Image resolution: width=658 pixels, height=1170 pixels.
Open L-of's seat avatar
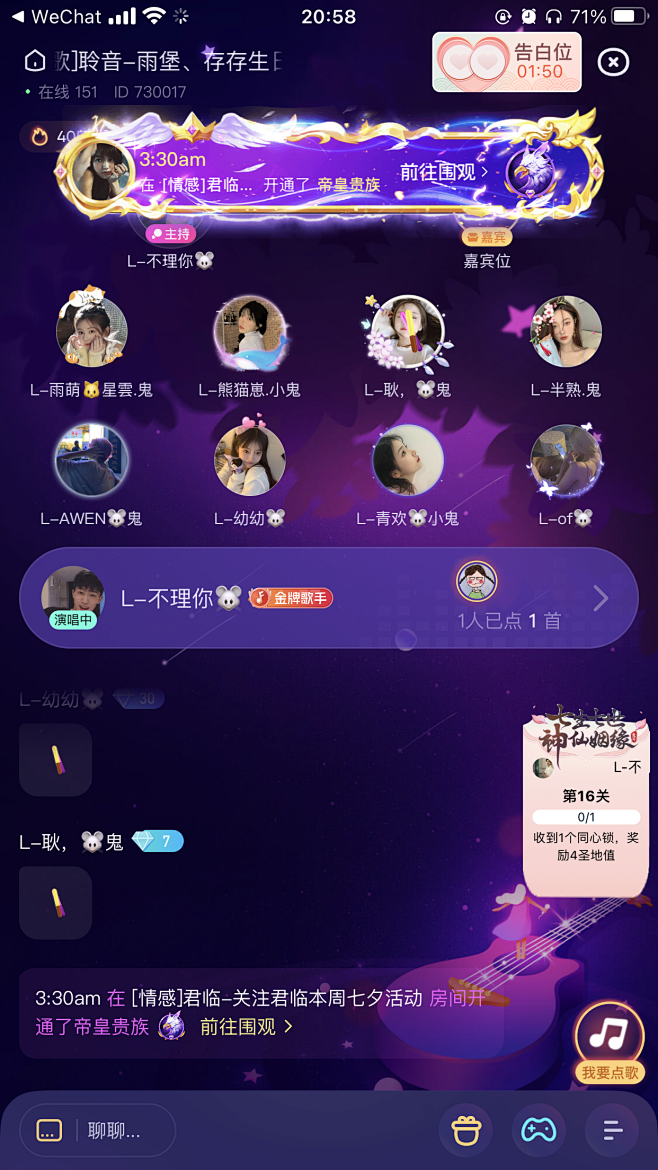[566, 460]
